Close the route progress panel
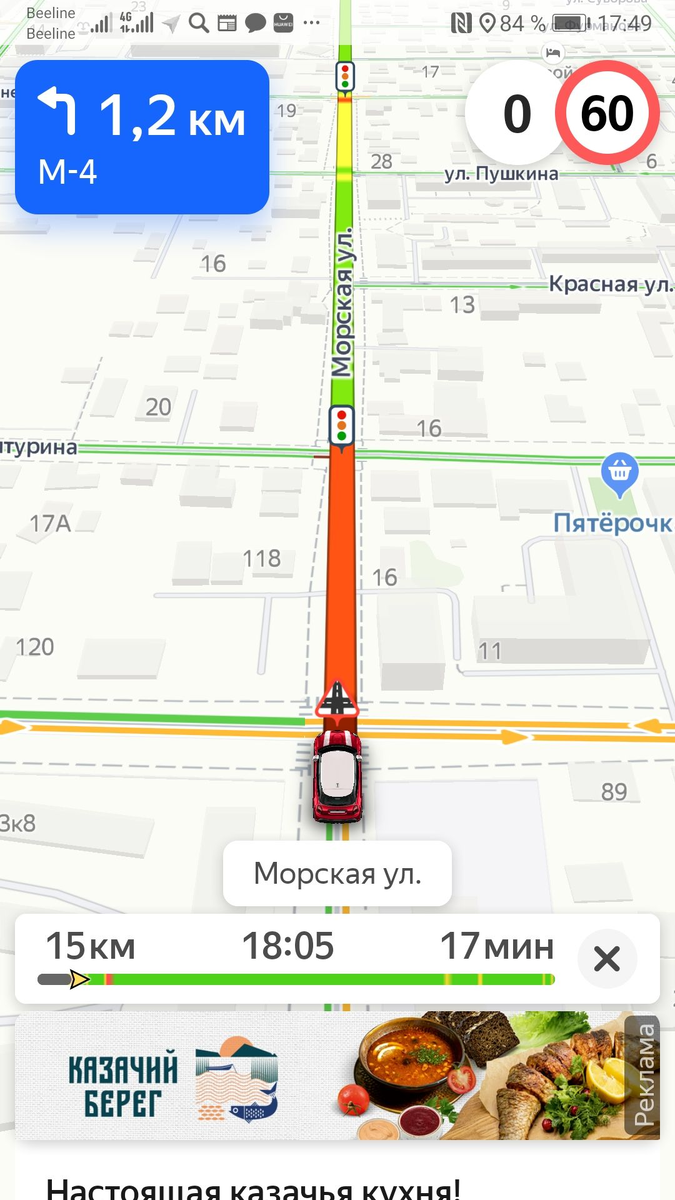 coord(607,959)
